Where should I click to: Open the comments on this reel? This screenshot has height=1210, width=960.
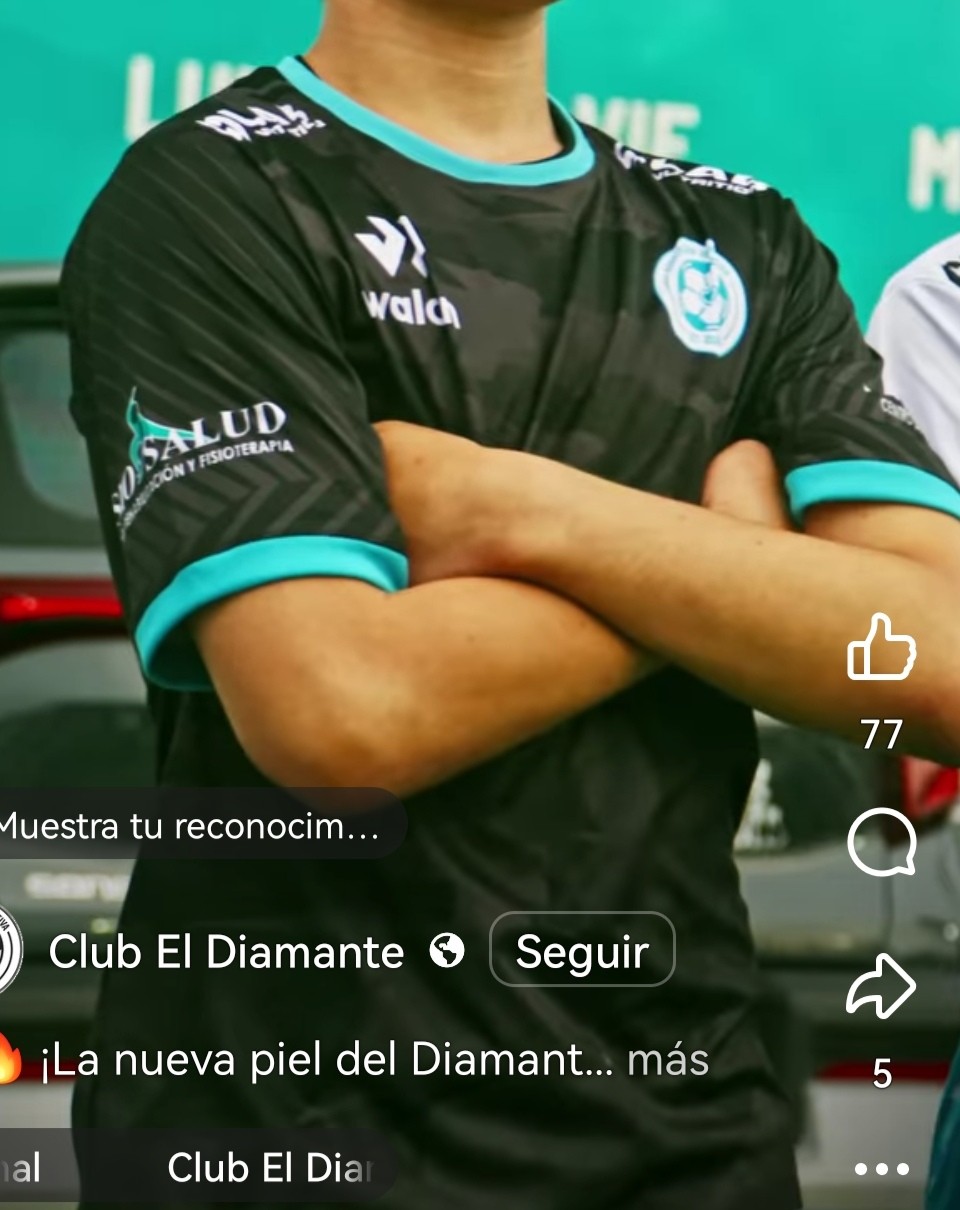point(881,841)
